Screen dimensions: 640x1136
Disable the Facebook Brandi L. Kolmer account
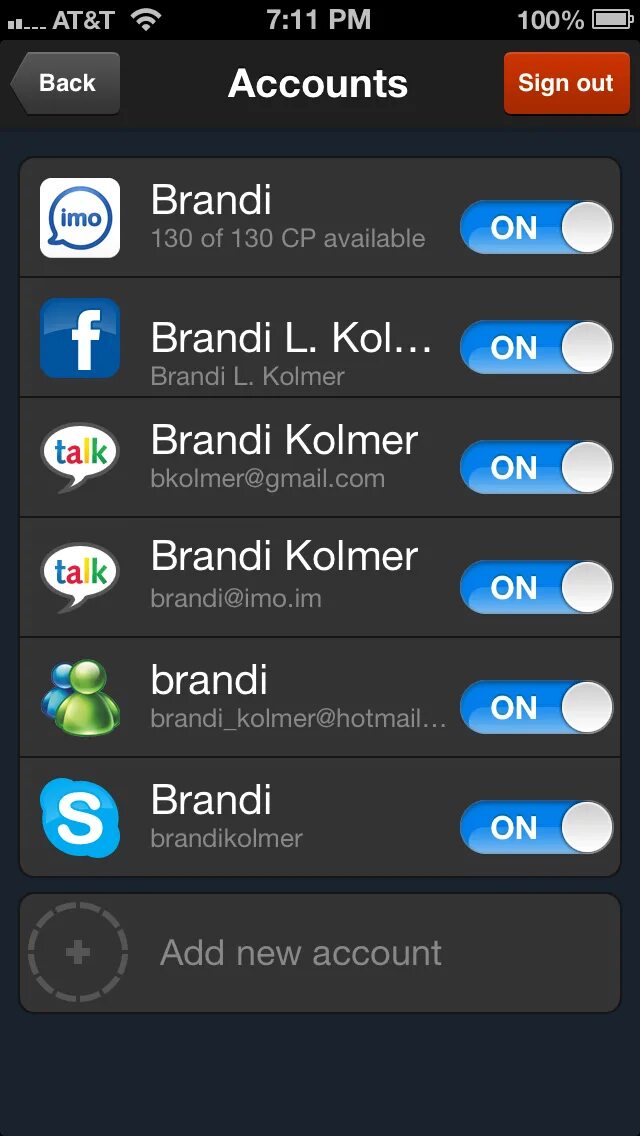tap(536, 348)
